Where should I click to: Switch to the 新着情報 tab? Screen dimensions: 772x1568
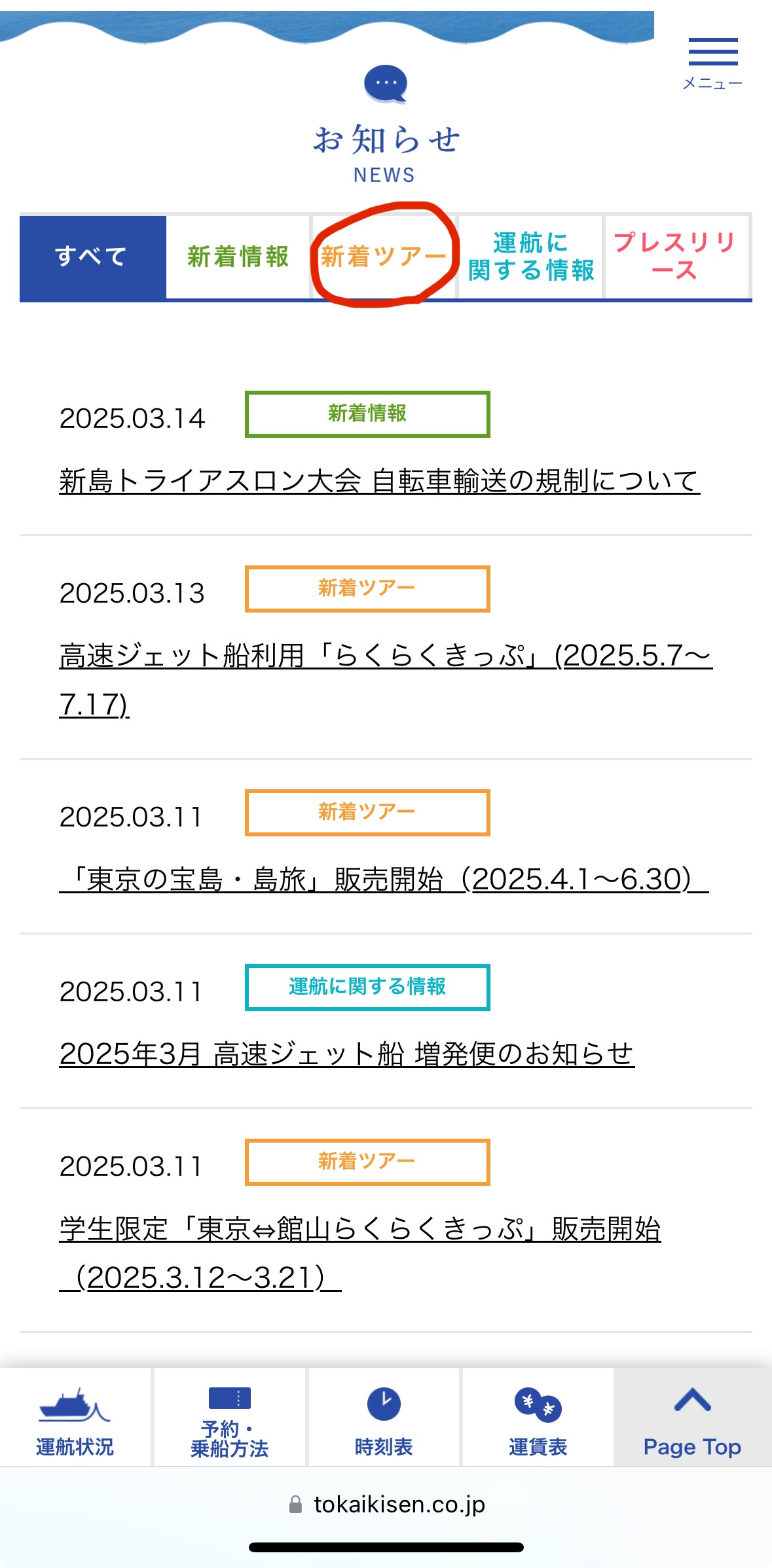[x=238, y=257]
